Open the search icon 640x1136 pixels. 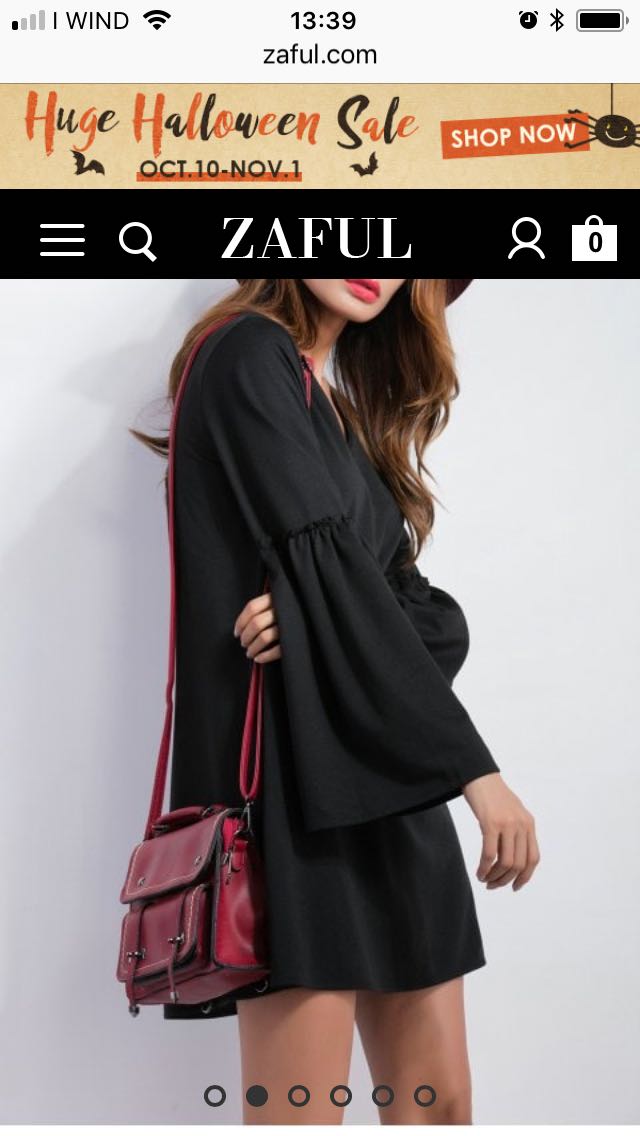coord(137,240)
